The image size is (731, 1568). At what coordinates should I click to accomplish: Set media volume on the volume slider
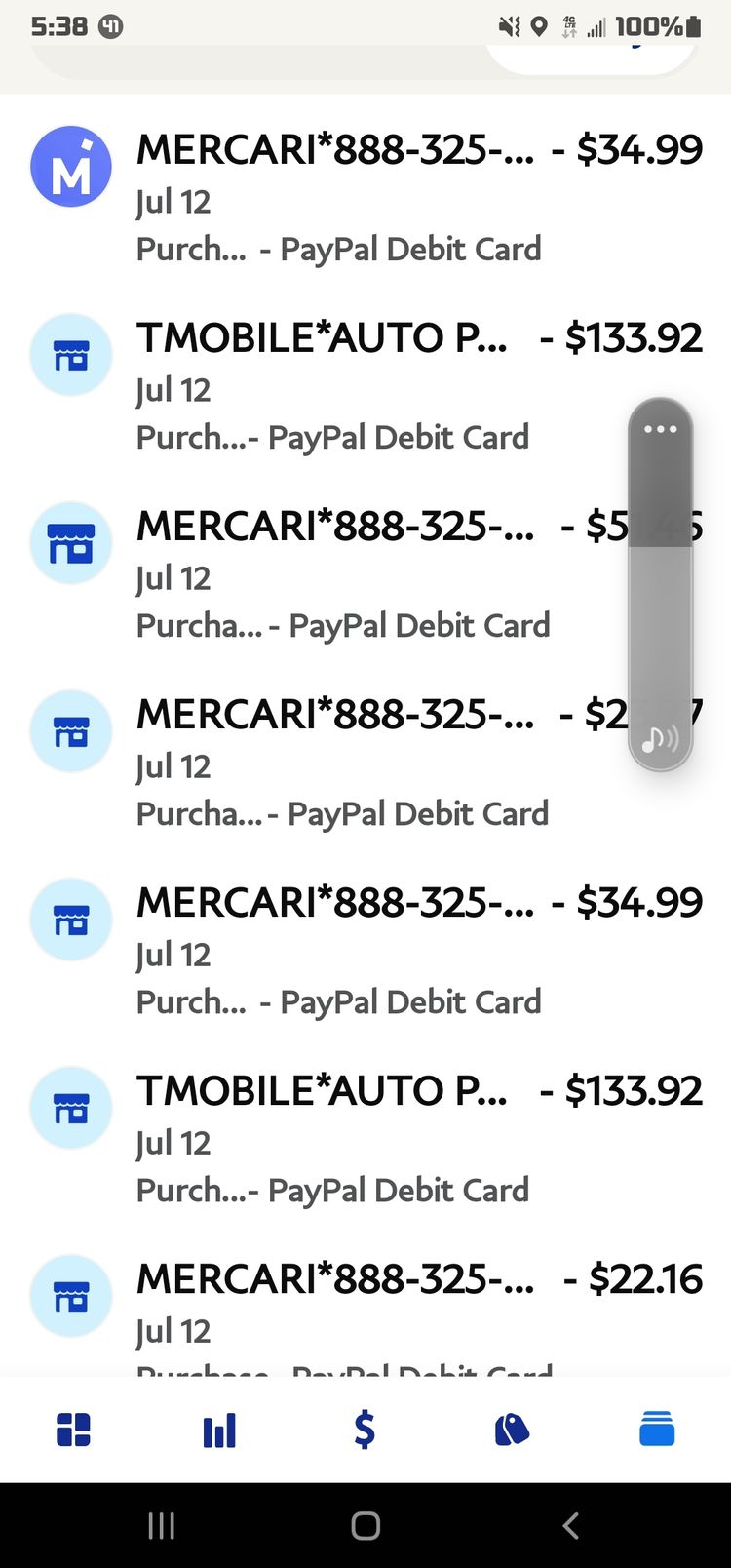(x=660, y=585)
